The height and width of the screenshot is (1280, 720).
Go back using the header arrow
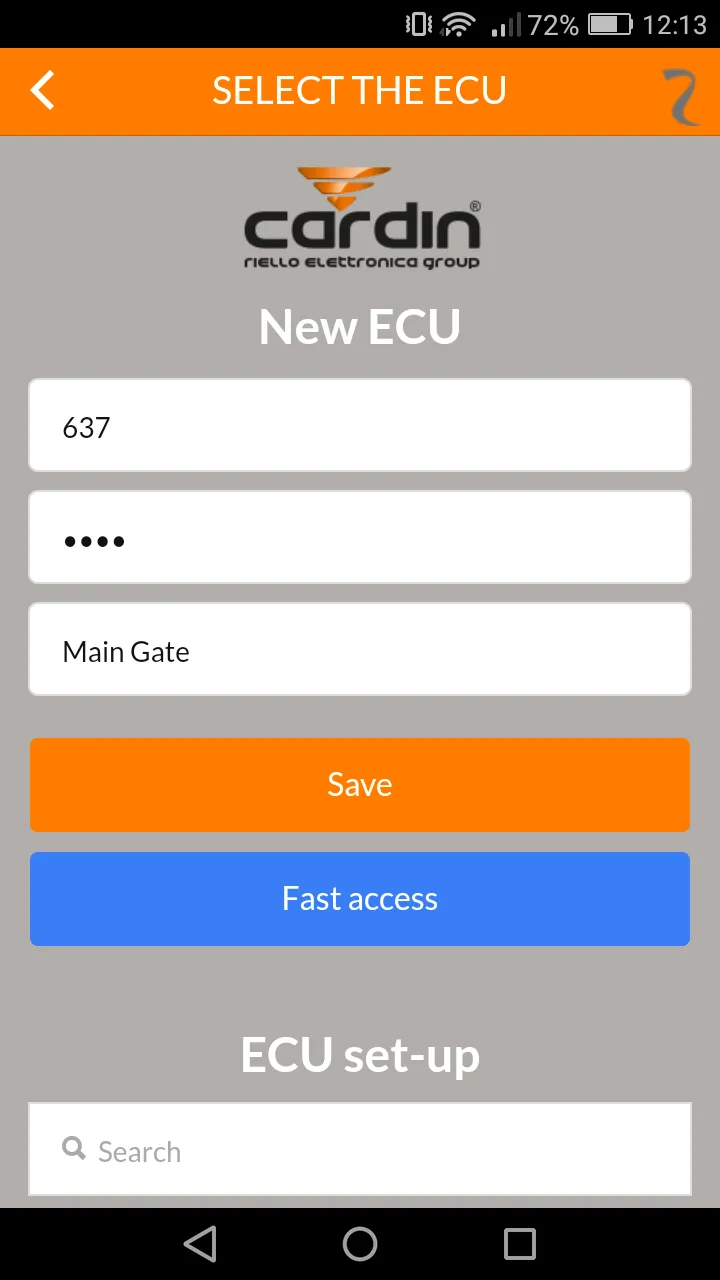coord(42,91)
